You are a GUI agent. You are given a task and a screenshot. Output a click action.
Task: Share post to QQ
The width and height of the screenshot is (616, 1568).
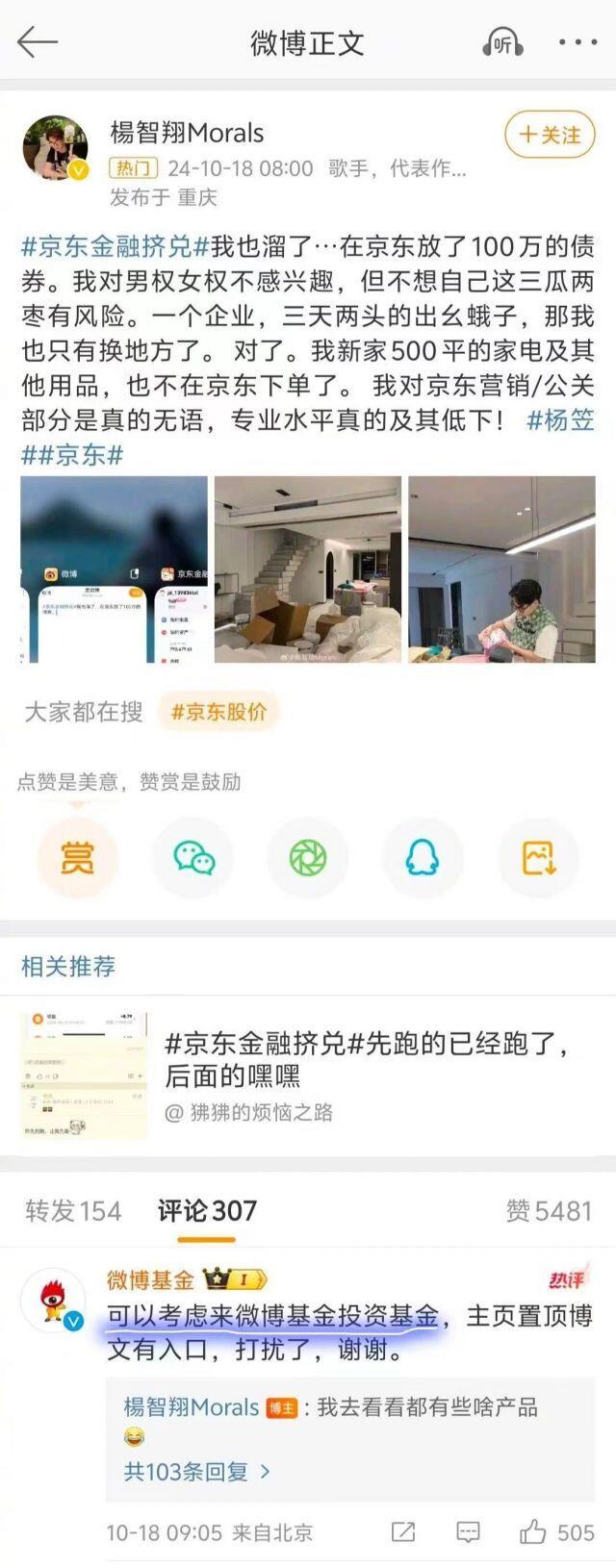(x=423, y=857)
